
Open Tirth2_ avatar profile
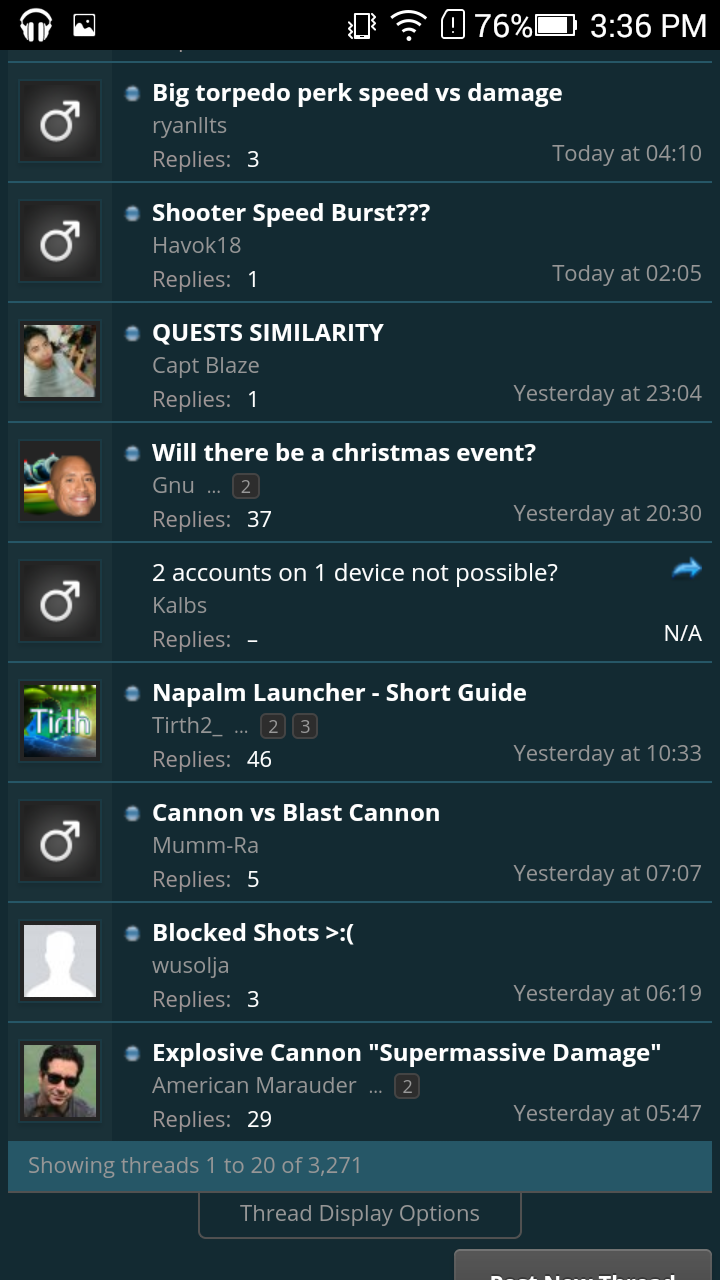pyautogui.click(x=60, y=720)
